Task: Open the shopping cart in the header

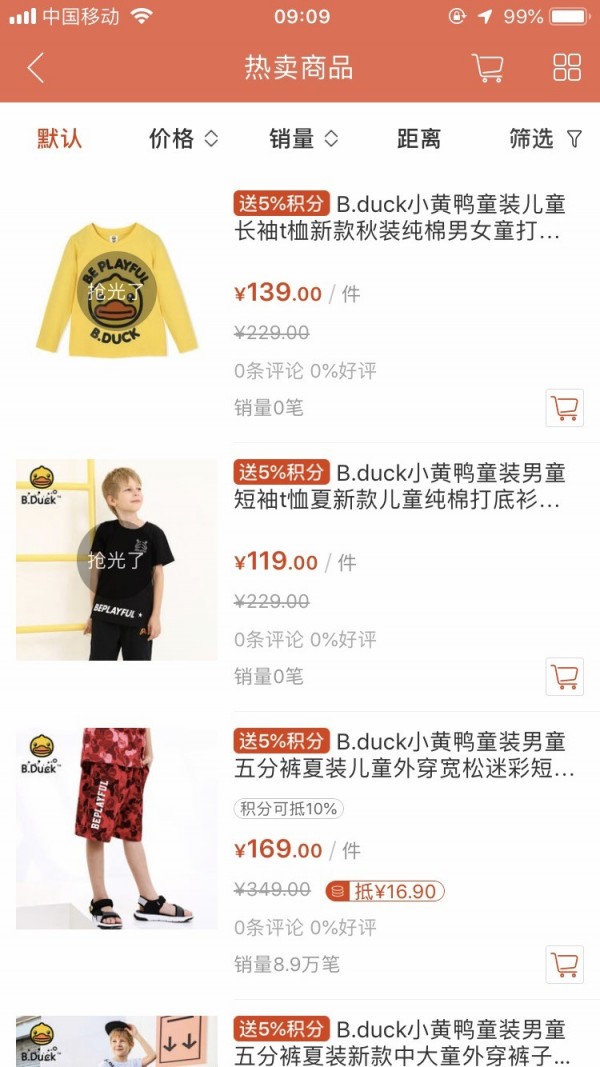Action: pos(487,68)
